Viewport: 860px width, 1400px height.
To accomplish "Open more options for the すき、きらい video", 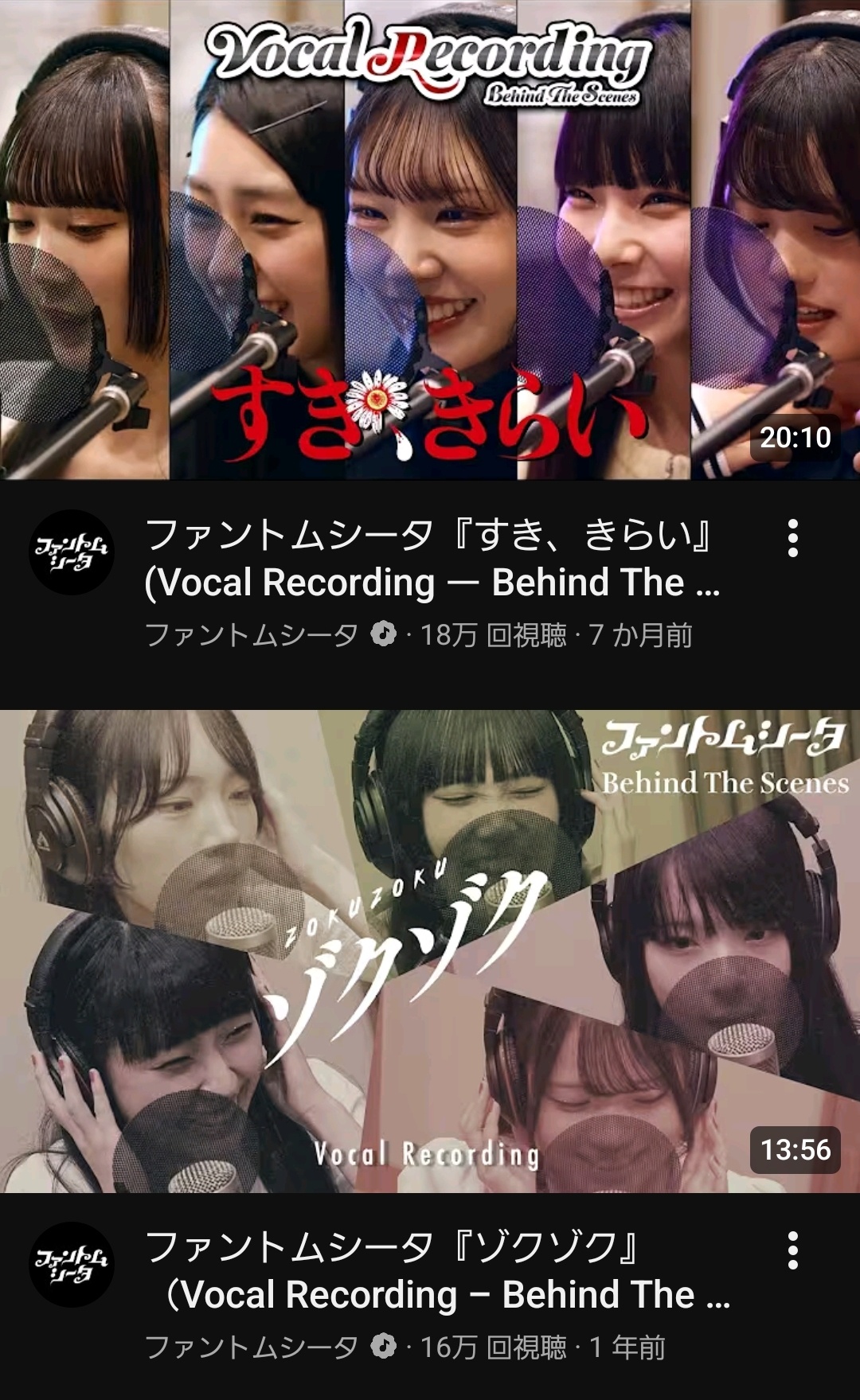I will pyautogui.click(x=792, y=538).
